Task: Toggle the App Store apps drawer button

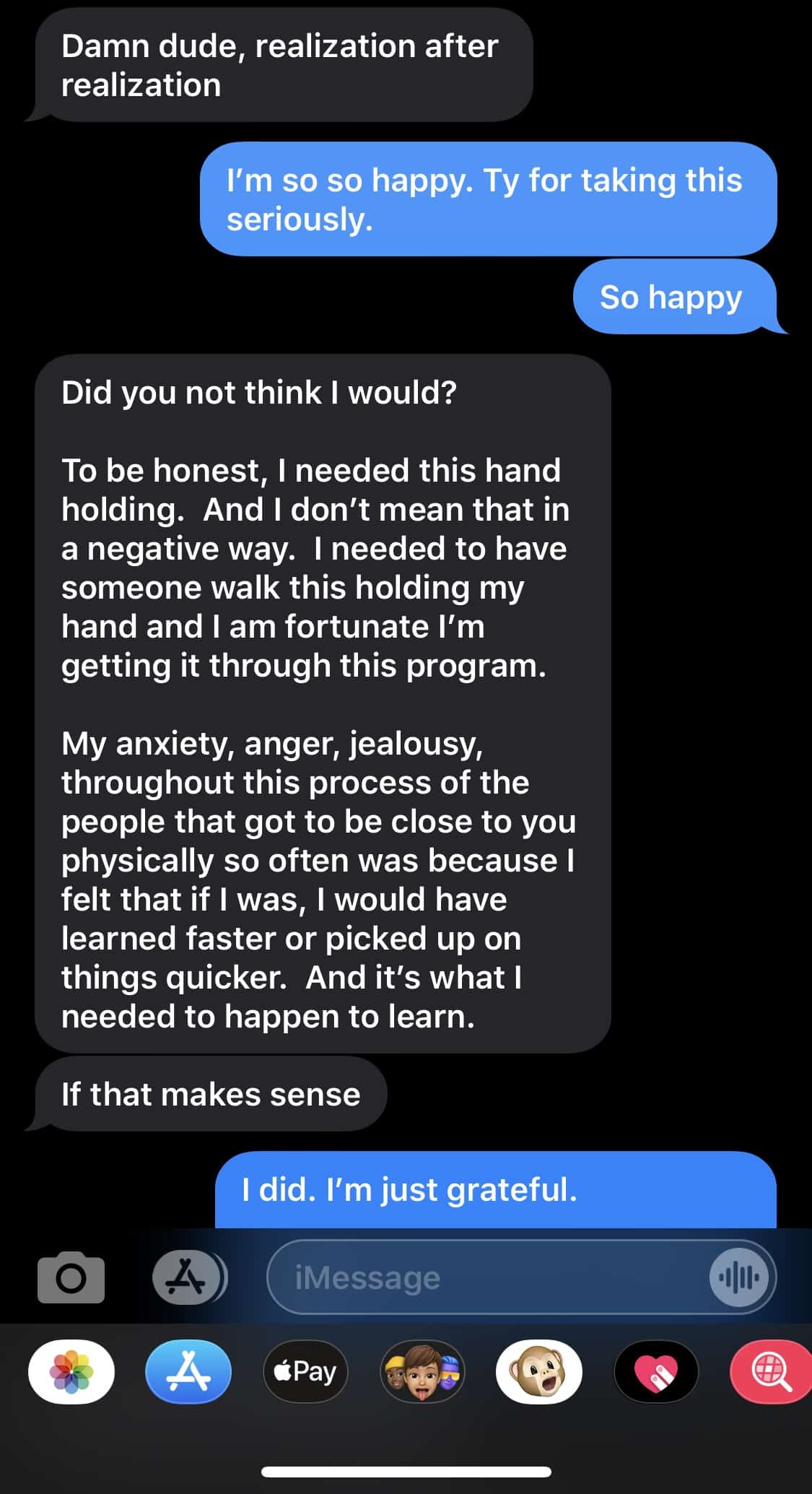Action: click(189, 1277)
